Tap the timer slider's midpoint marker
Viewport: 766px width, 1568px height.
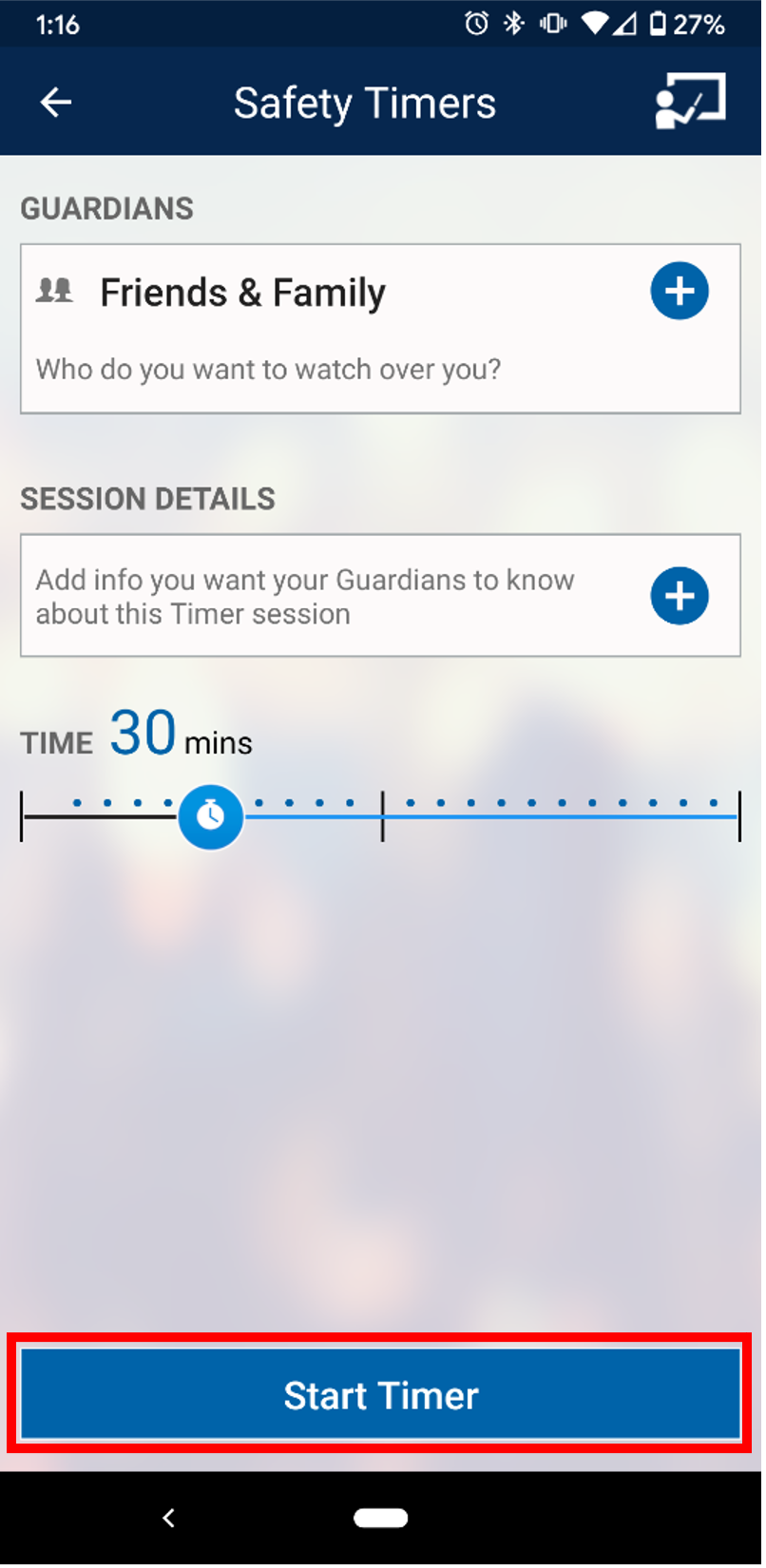pos(383,816)
